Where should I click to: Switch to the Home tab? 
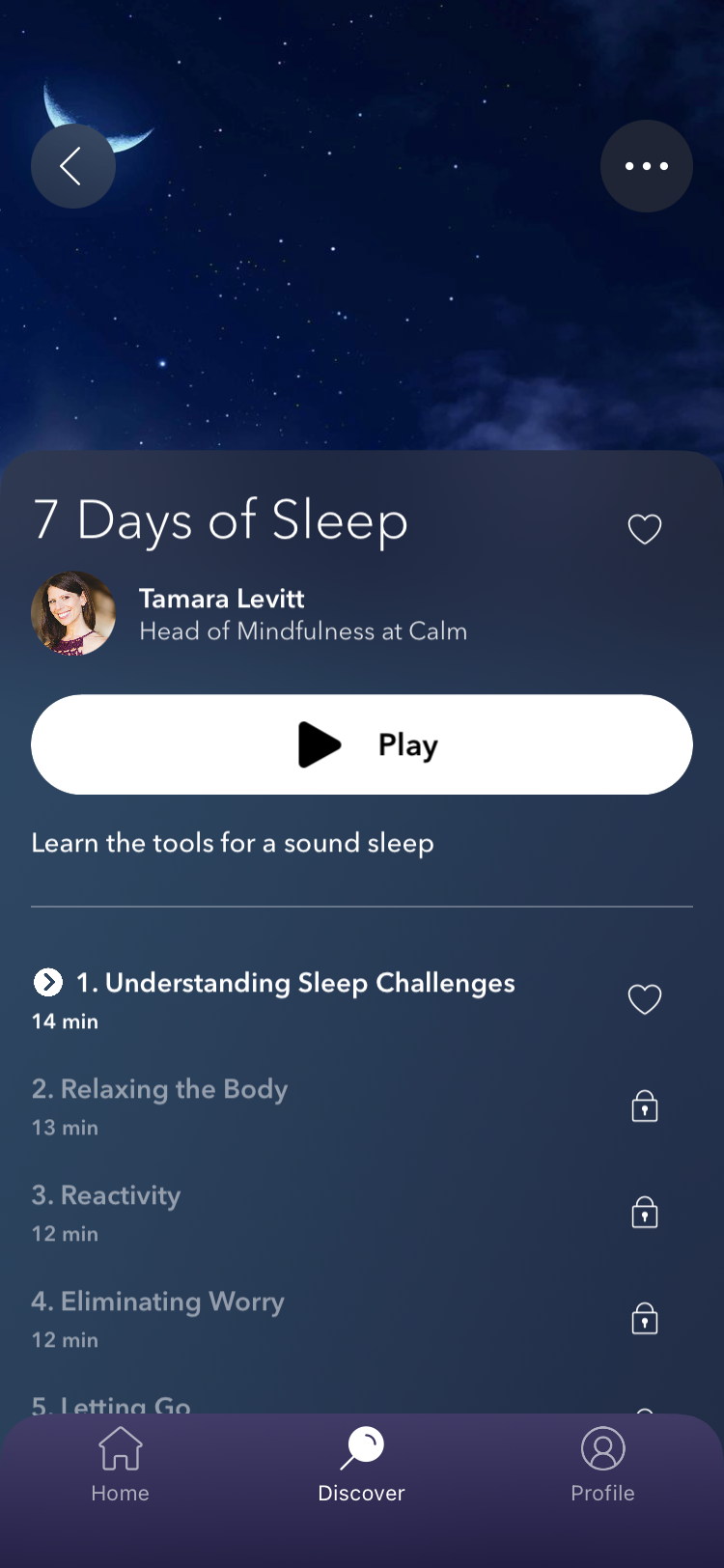pos(121,1465)
